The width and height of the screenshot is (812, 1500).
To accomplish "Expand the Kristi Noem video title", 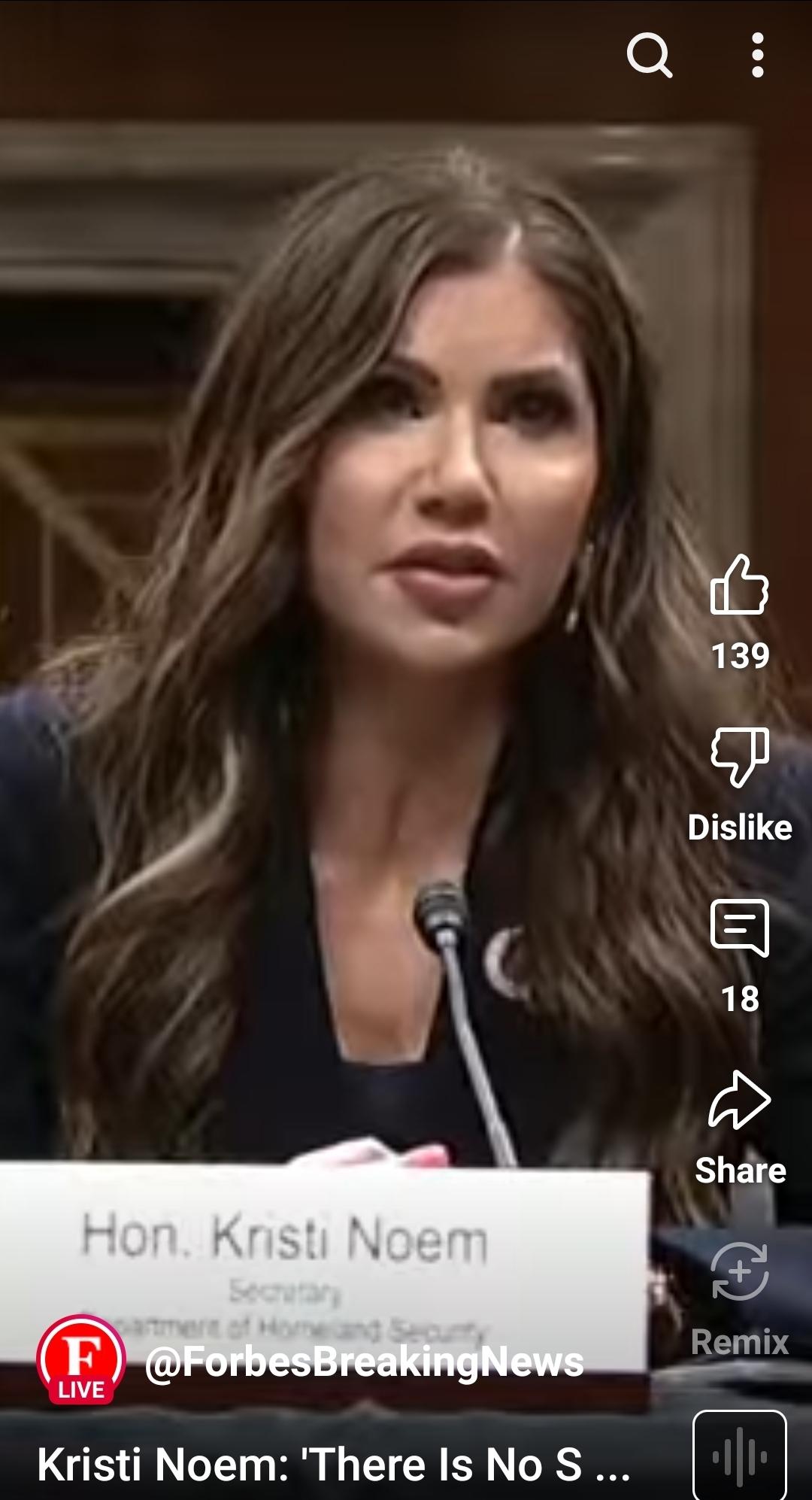I will 334,1464.
